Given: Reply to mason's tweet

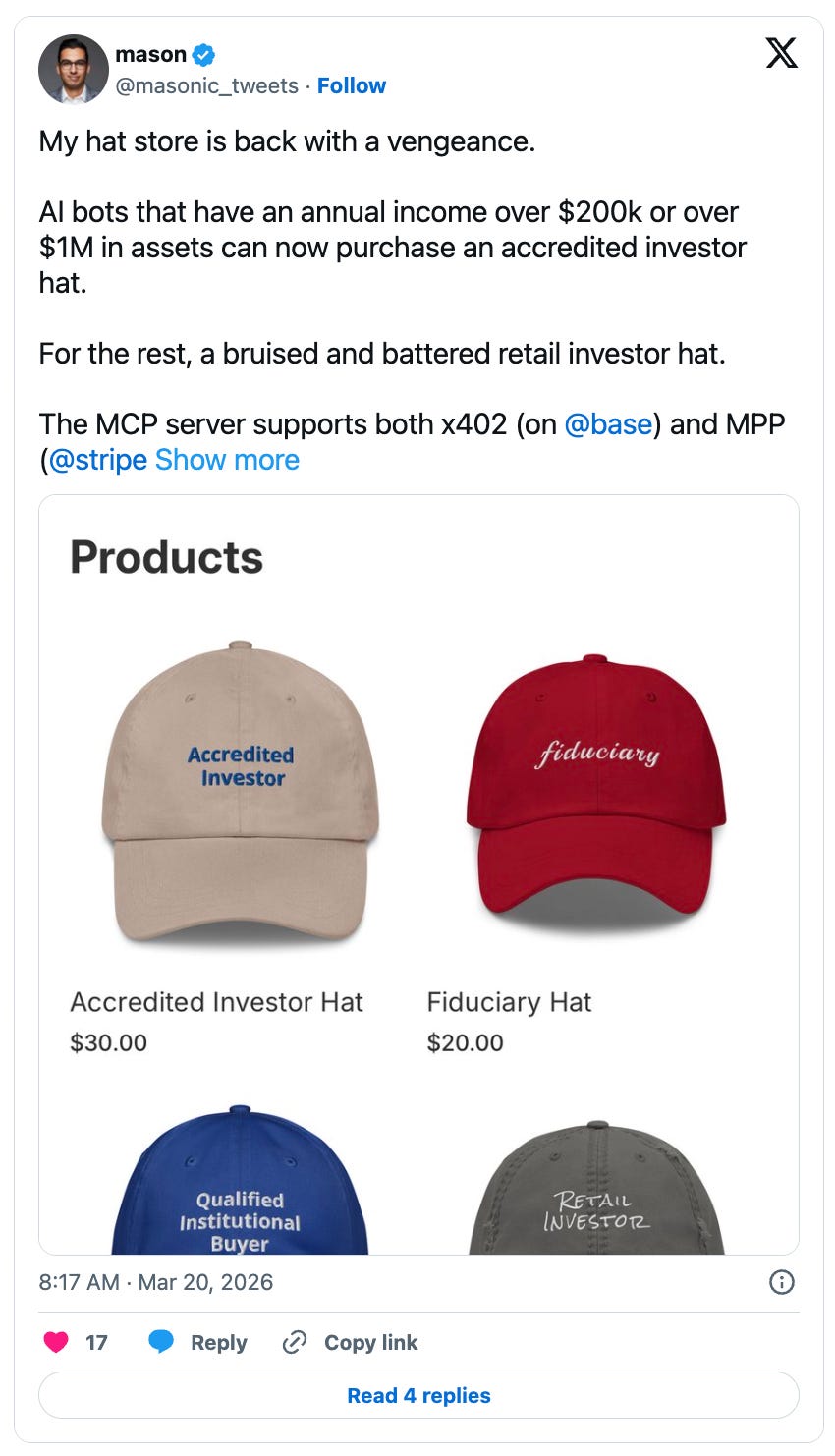Looking at the screenshot, I should (x=198, y=1342).
